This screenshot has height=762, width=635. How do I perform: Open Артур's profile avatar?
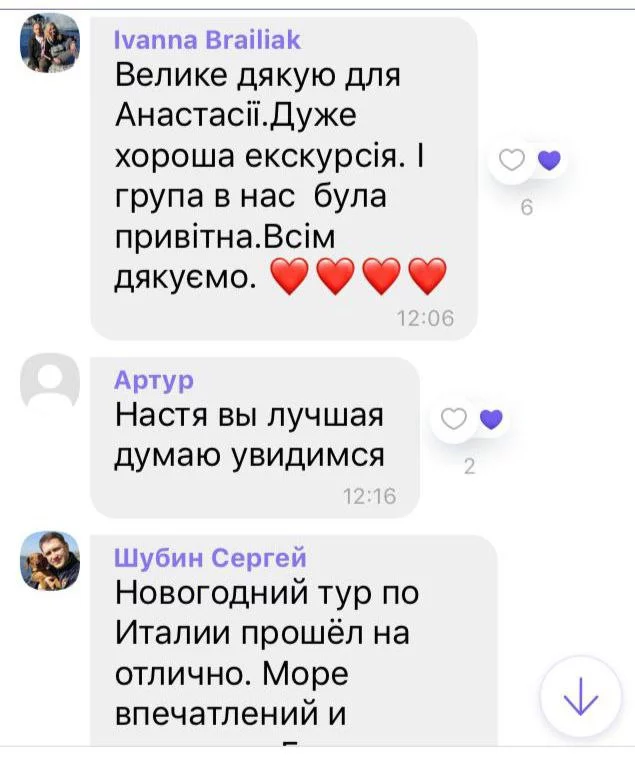pyautogui.click(x=50, y=386)
